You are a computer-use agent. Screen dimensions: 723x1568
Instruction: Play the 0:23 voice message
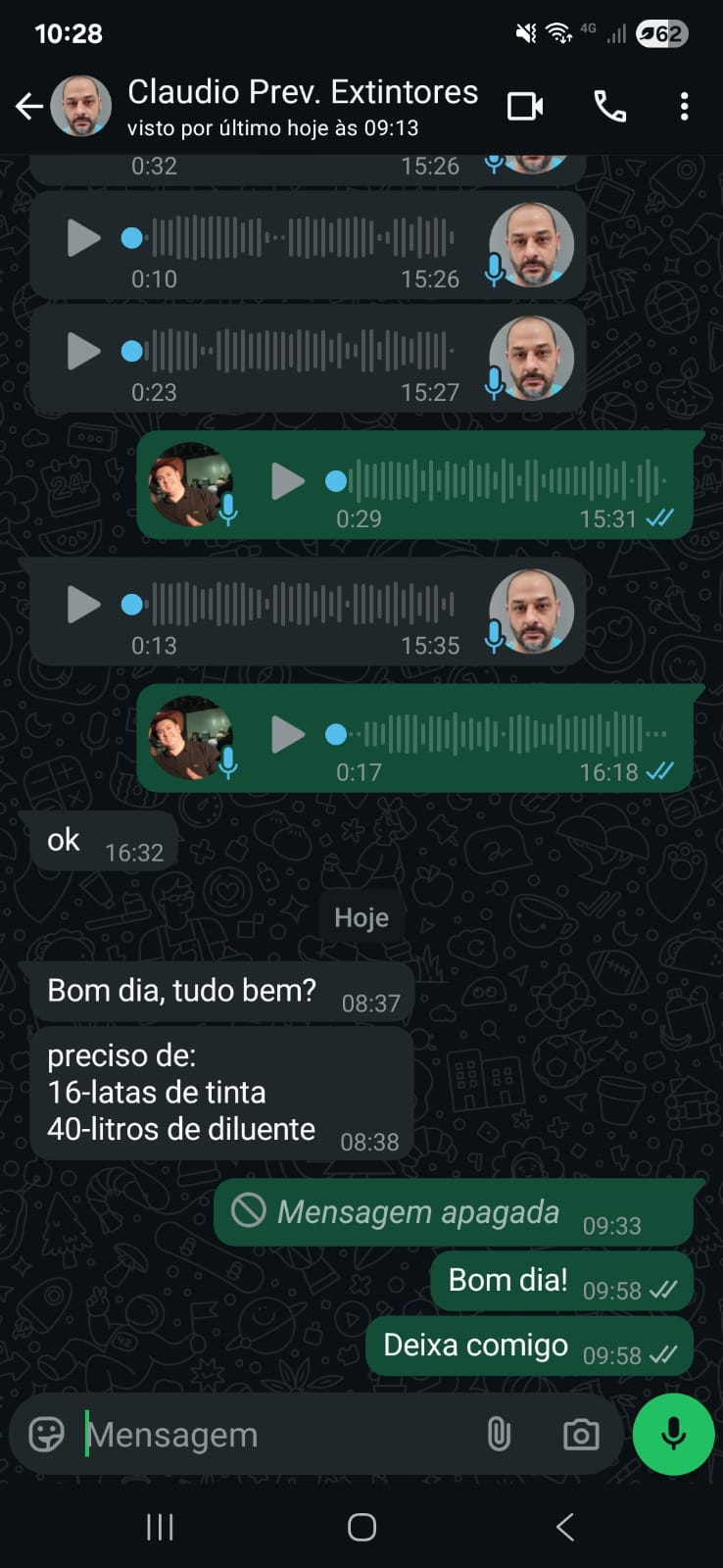[x=83, y=351]
